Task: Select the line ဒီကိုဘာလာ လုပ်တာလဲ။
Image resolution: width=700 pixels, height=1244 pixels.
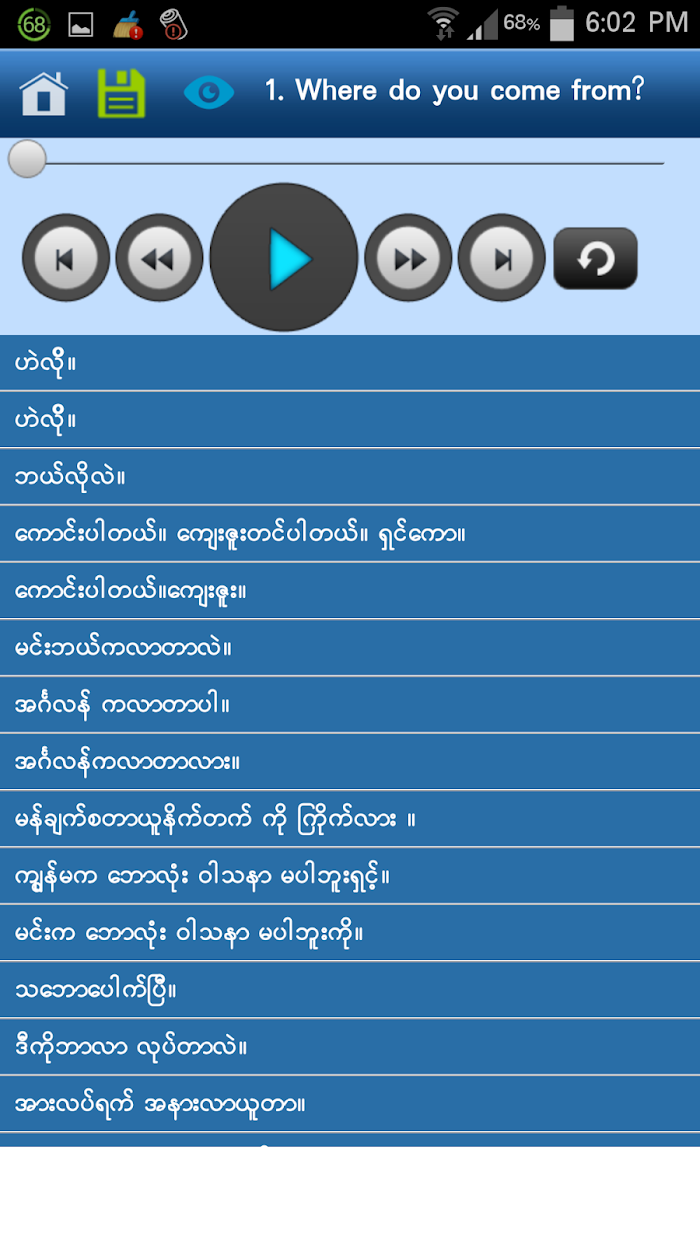Action: 350,1047
